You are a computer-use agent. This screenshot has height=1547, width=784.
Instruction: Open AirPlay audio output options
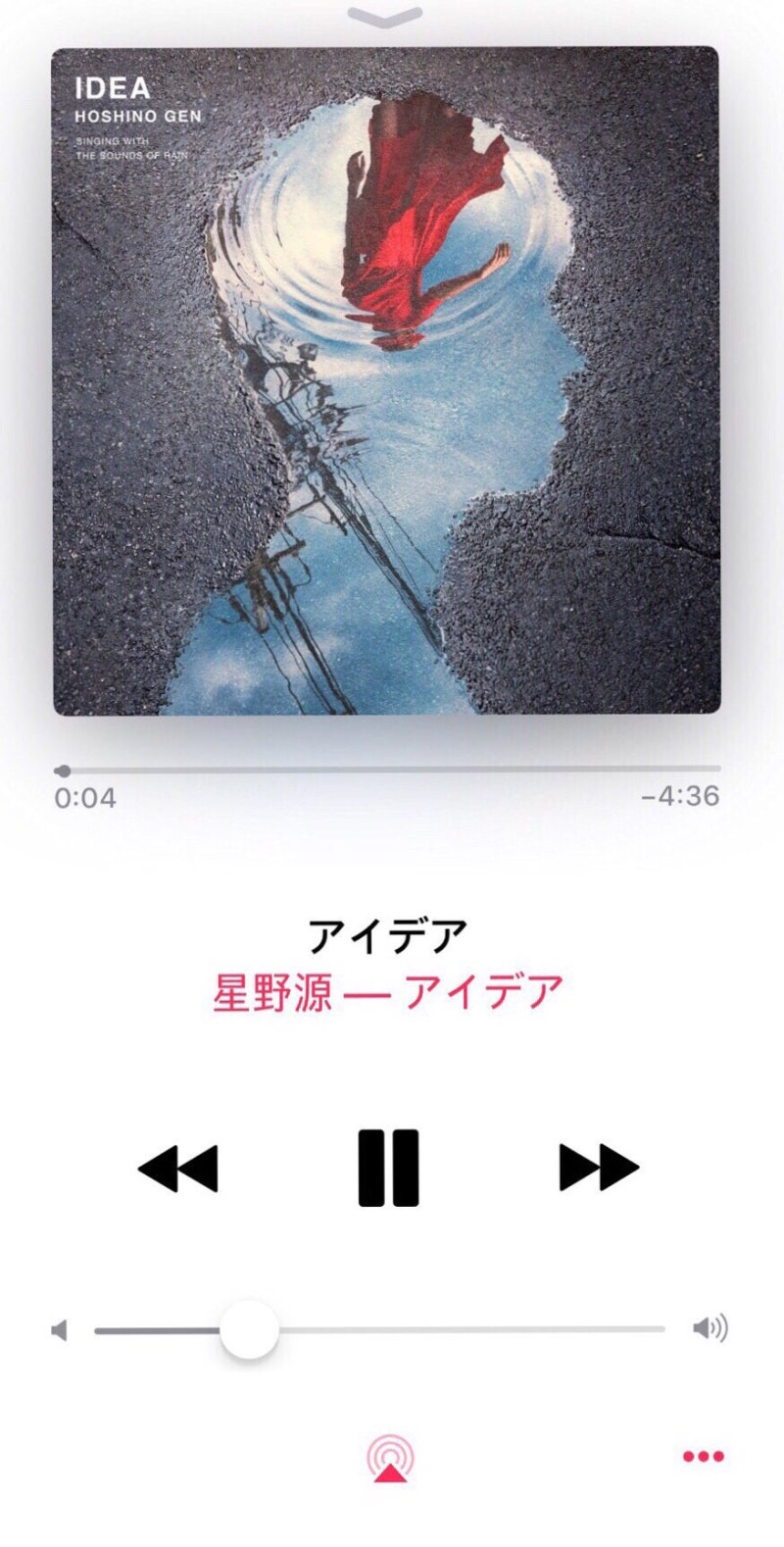[x=390, y=1458]
